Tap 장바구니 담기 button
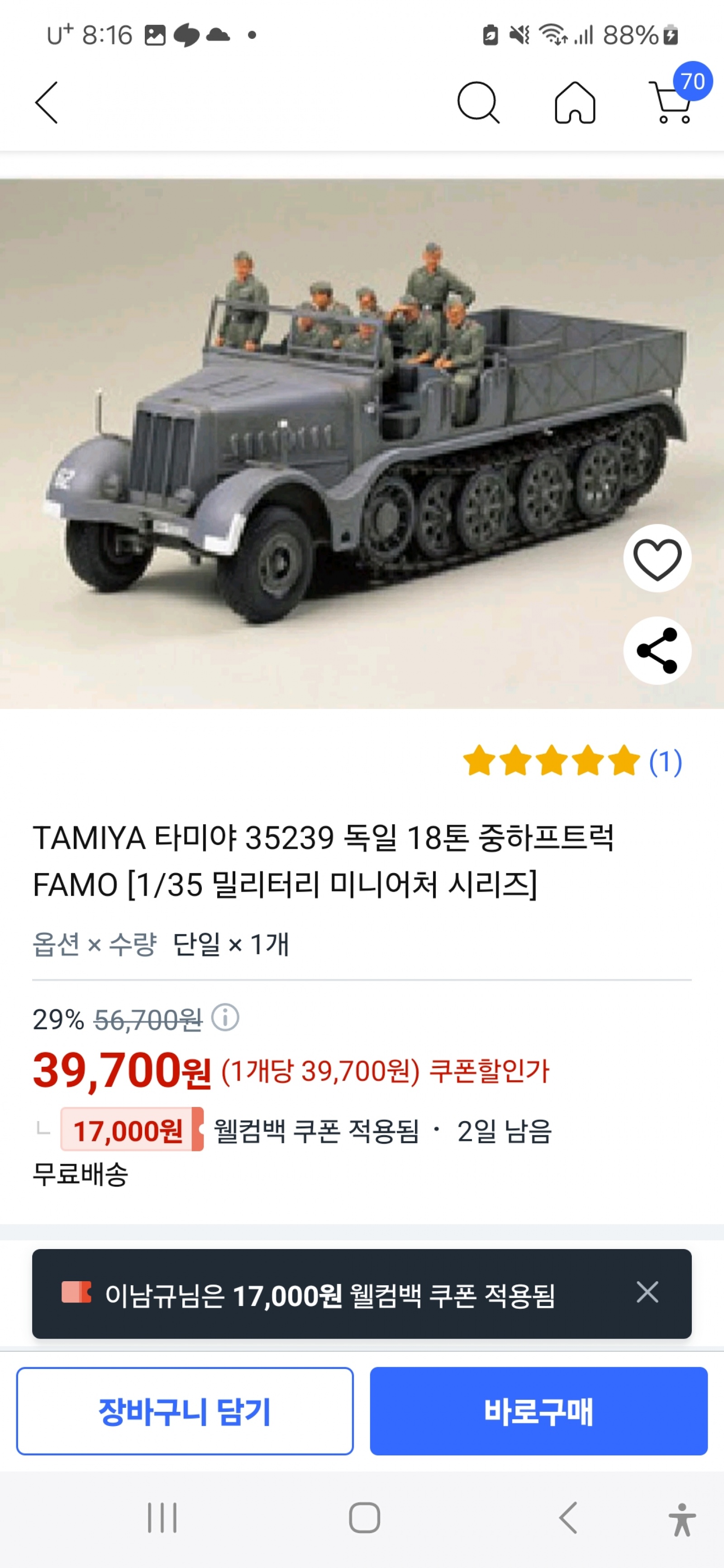 click(185, 1411)
